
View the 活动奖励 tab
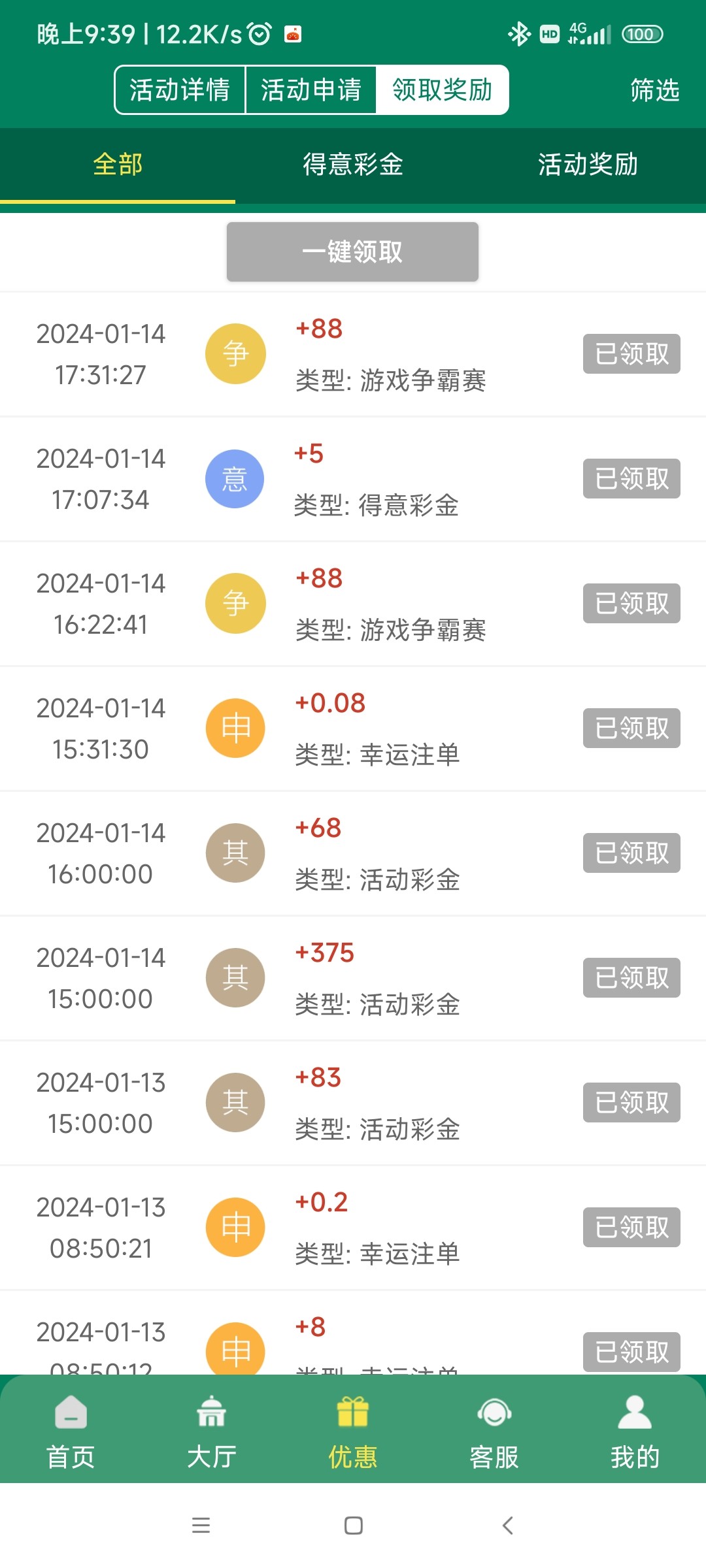[x=588, y=165]
